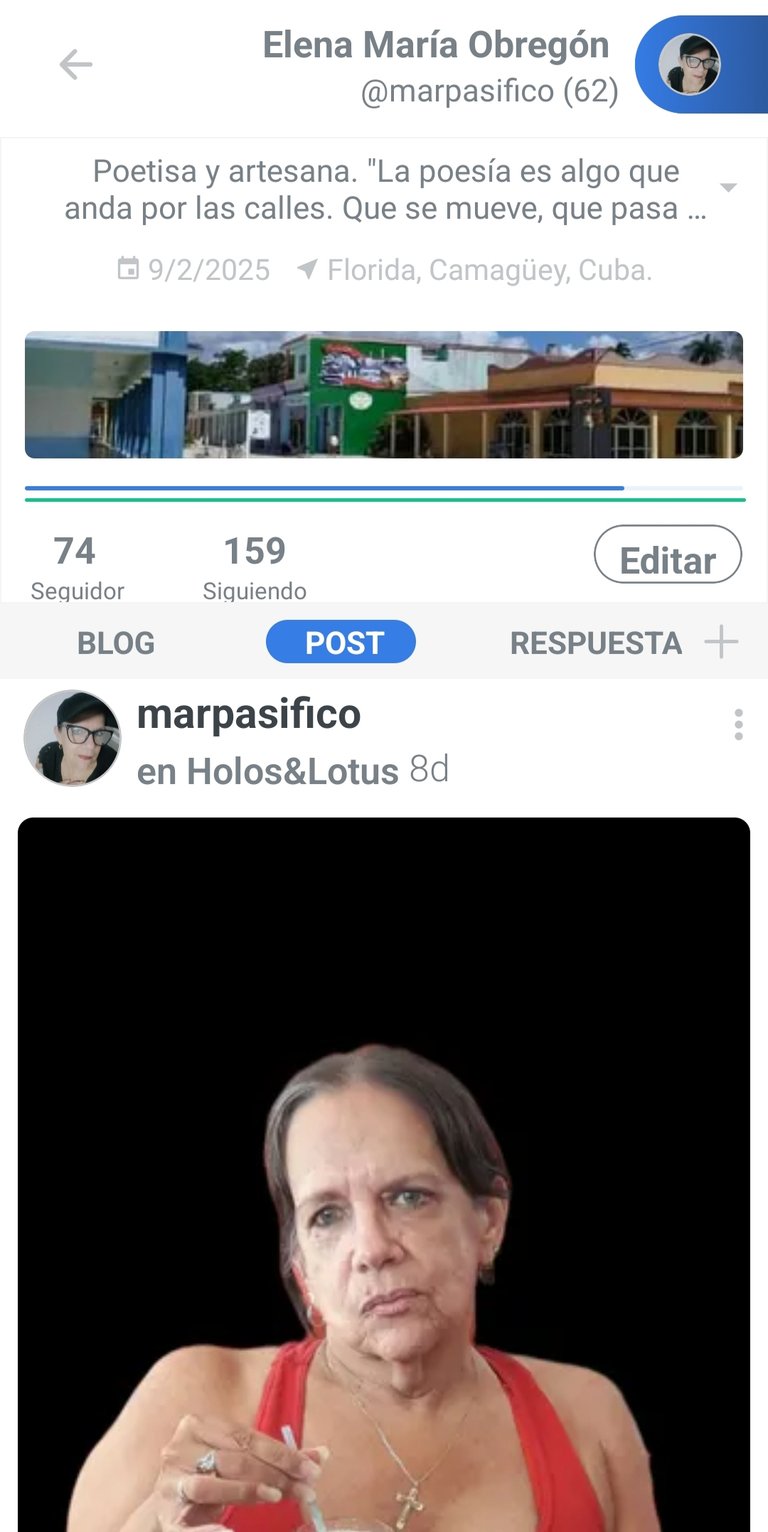The height and width of the screenshot is (1532, 768).
Task: View the 159 Siguiendo list
Action: (254, 566)
